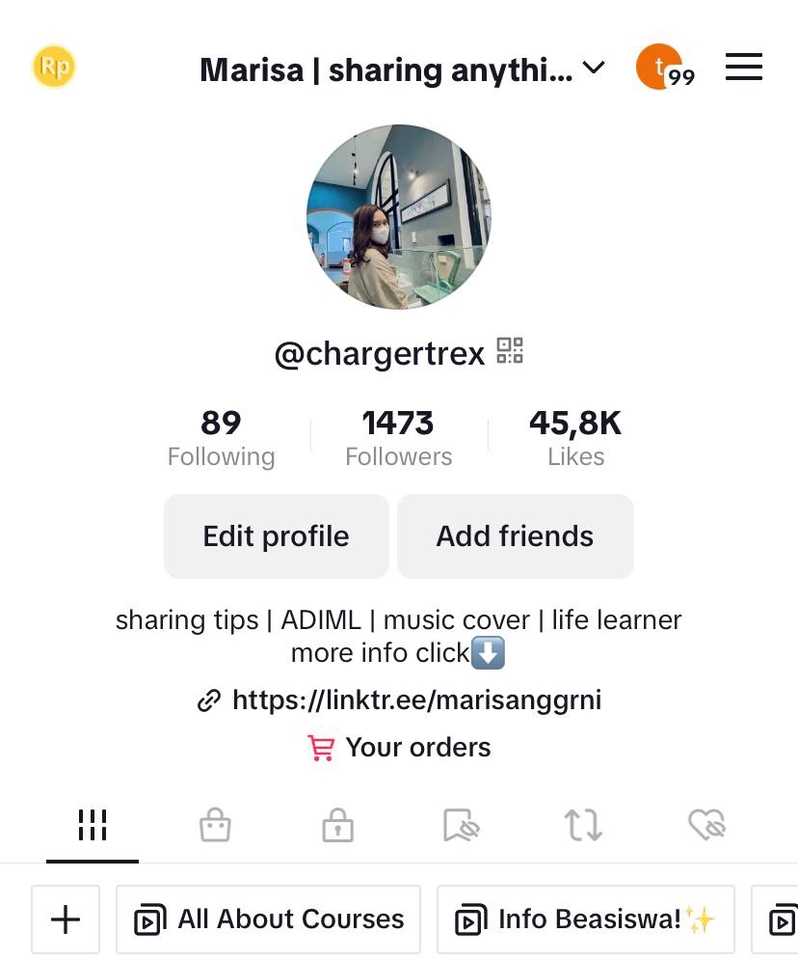The height and width of the screenshot is (960, 798).
Task: Open Your orders with cart icon
Action: pyautogui.click(x=398, y=747)
